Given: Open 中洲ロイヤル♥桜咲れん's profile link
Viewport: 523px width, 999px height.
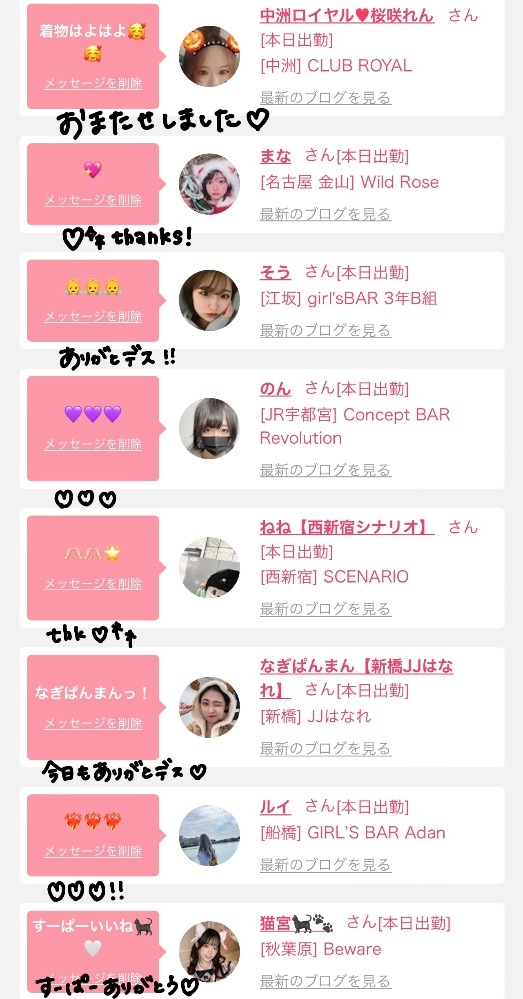Looking at the screenshot, I should tap(347, 15).
